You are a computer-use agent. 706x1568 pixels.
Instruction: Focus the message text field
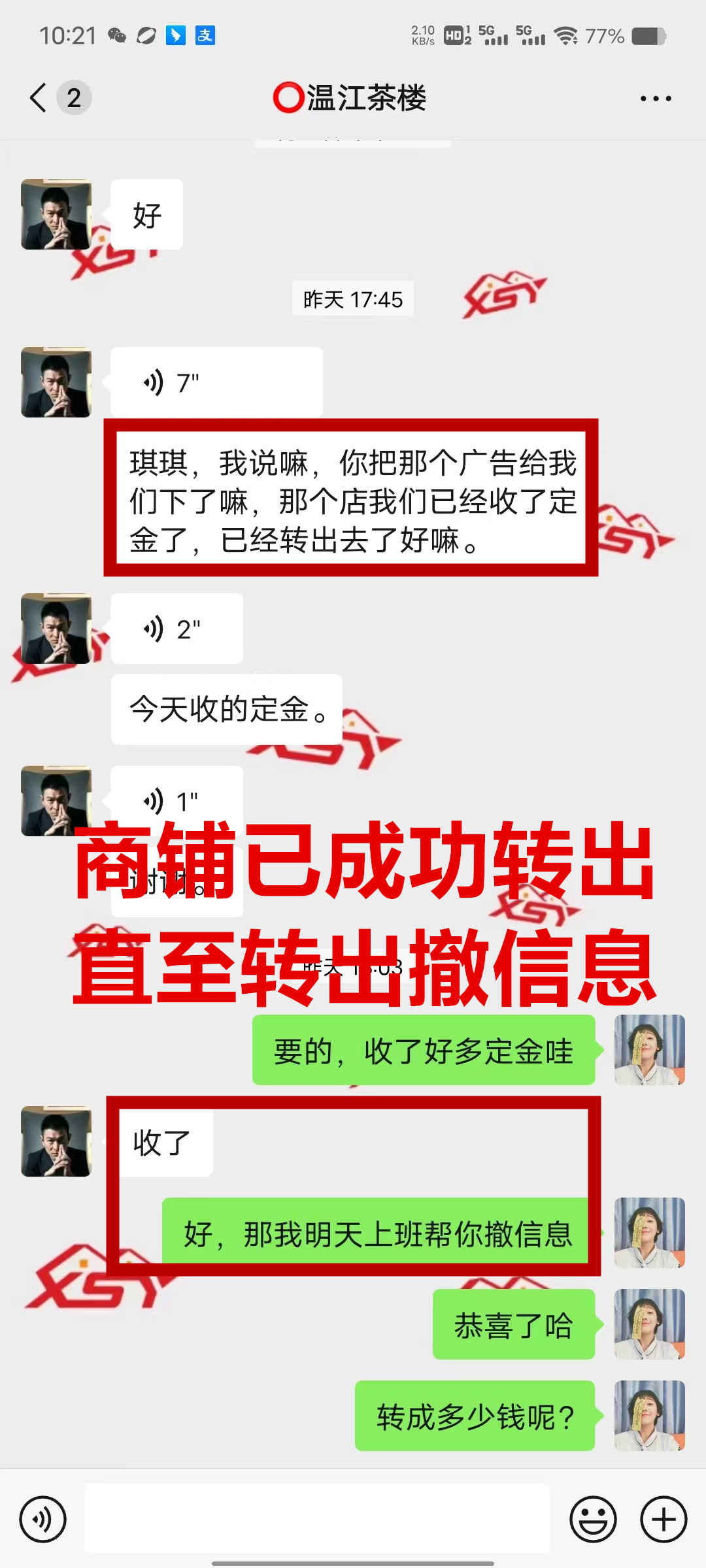[x=317, y=1519]
